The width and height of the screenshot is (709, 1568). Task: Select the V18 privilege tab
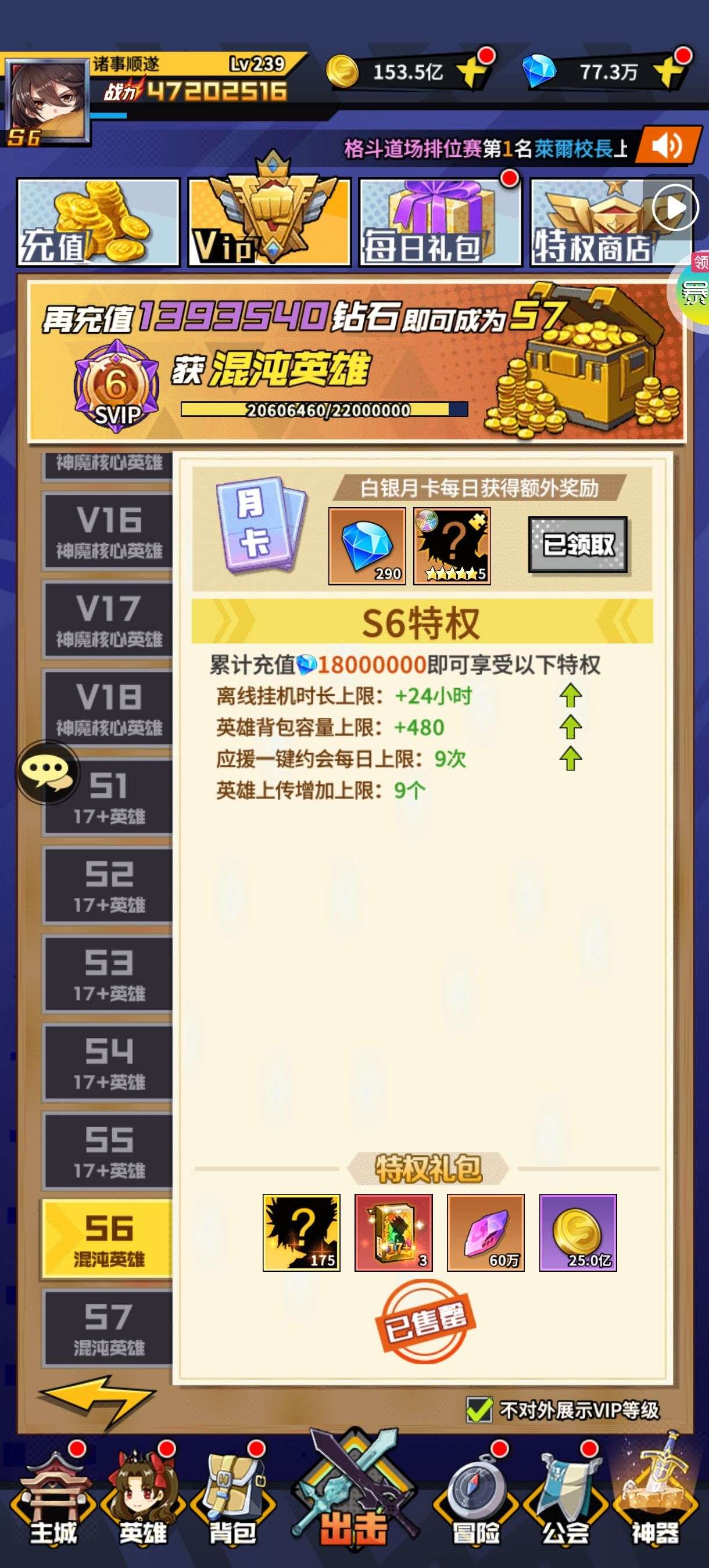click(x=109, y=708)
